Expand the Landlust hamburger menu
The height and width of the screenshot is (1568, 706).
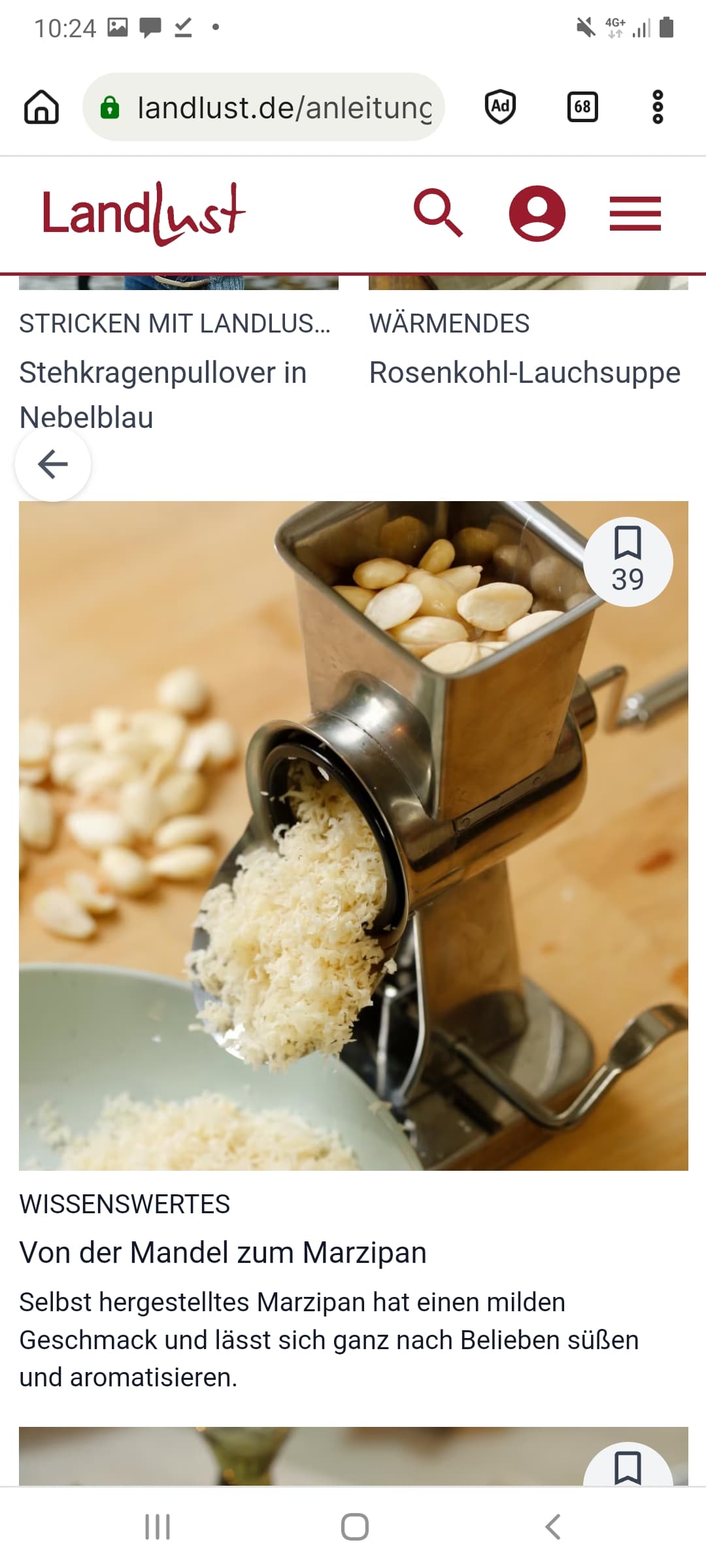[635, 213]
